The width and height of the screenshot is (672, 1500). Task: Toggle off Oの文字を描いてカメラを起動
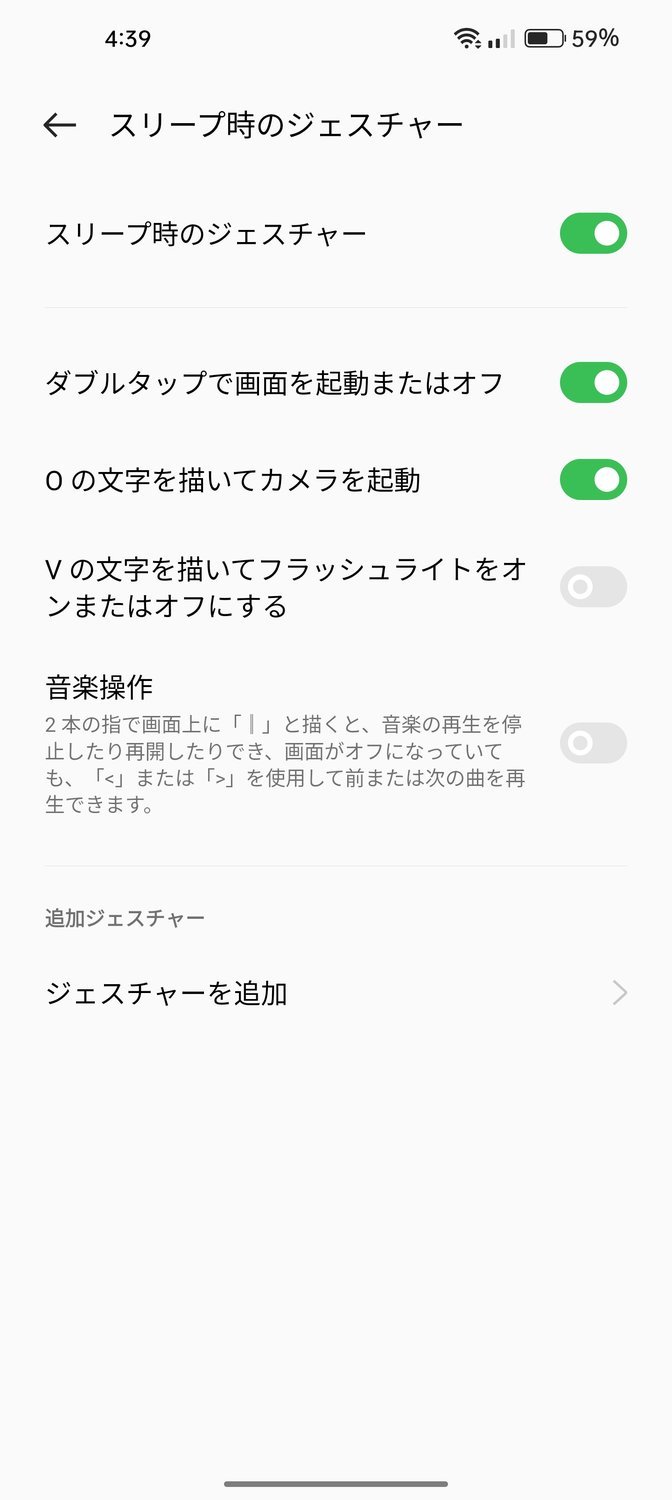593,480
